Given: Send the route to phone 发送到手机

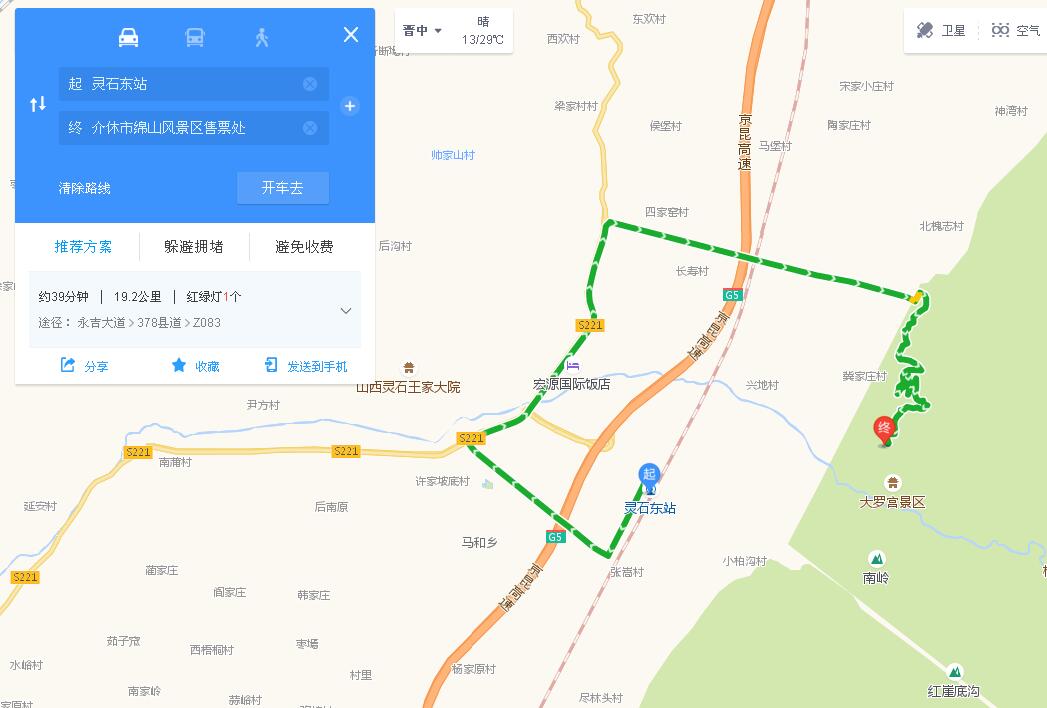Looking at the screenshot, I should [x=306, y=366].
